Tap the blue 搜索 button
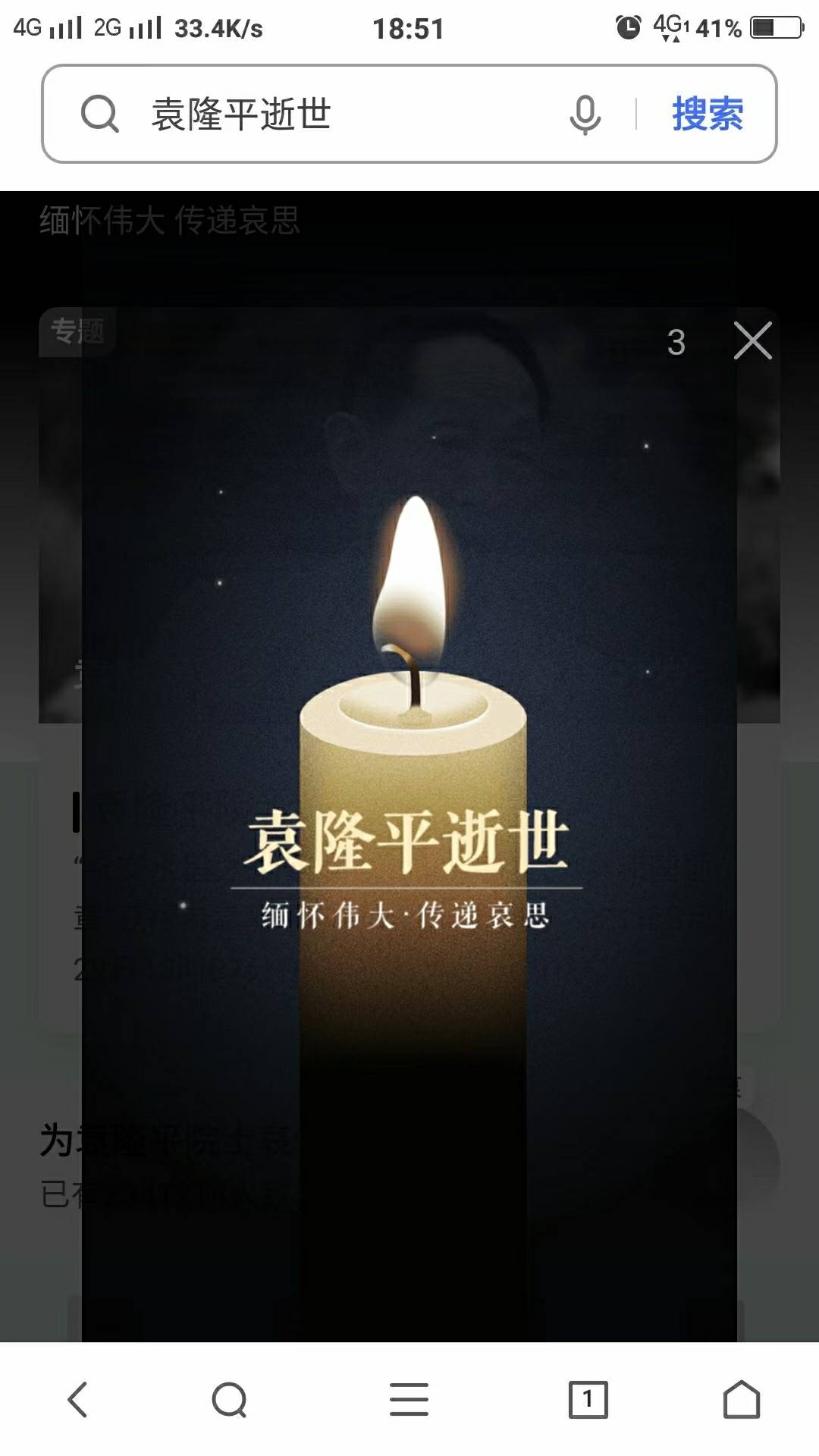The height and width of the screenshot is (1456, 819). coord(708,115)
